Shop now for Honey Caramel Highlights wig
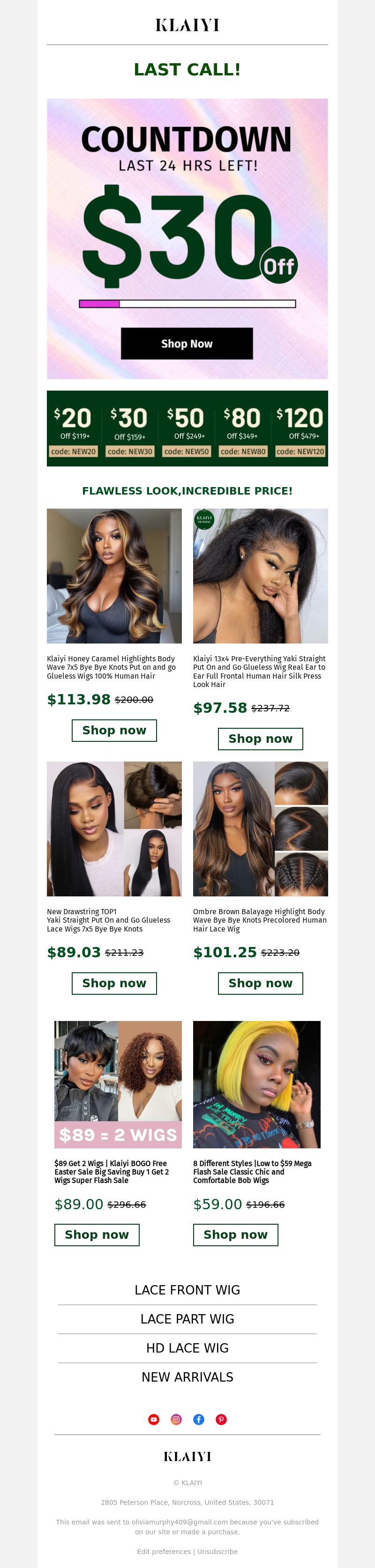Screen dimensions: 375x1568 (114, 730)
